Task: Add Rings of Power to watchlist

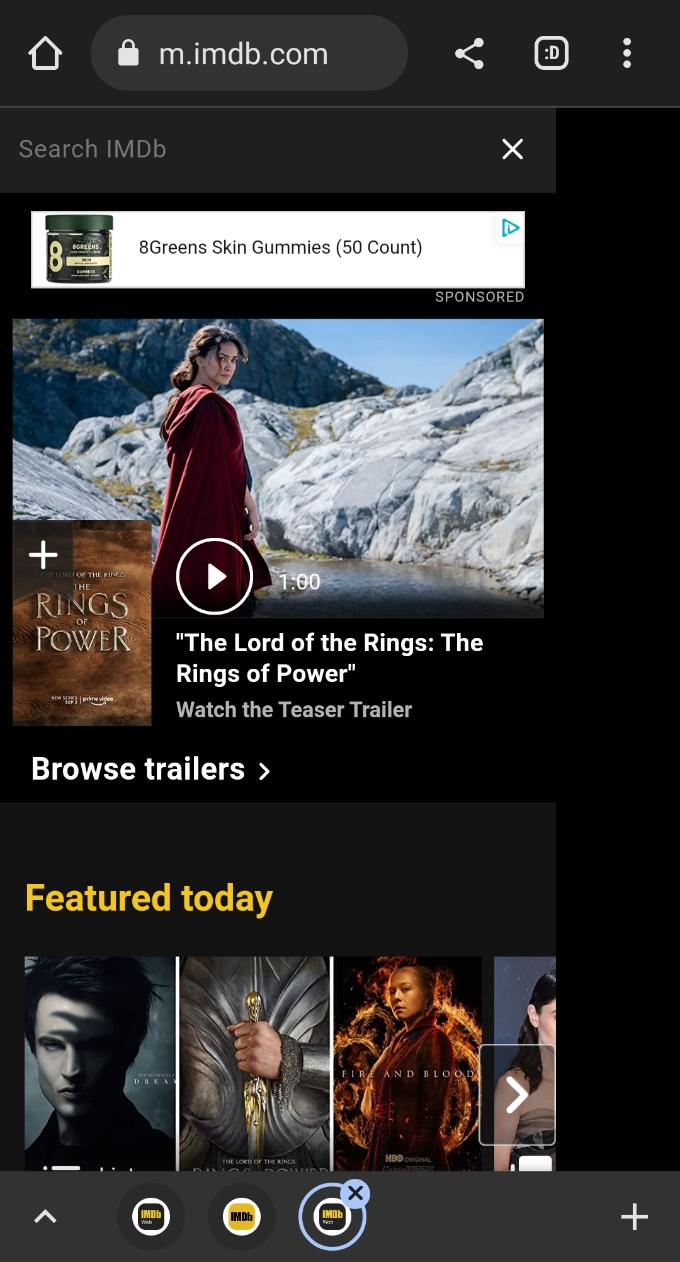Action: pos(42,555)
